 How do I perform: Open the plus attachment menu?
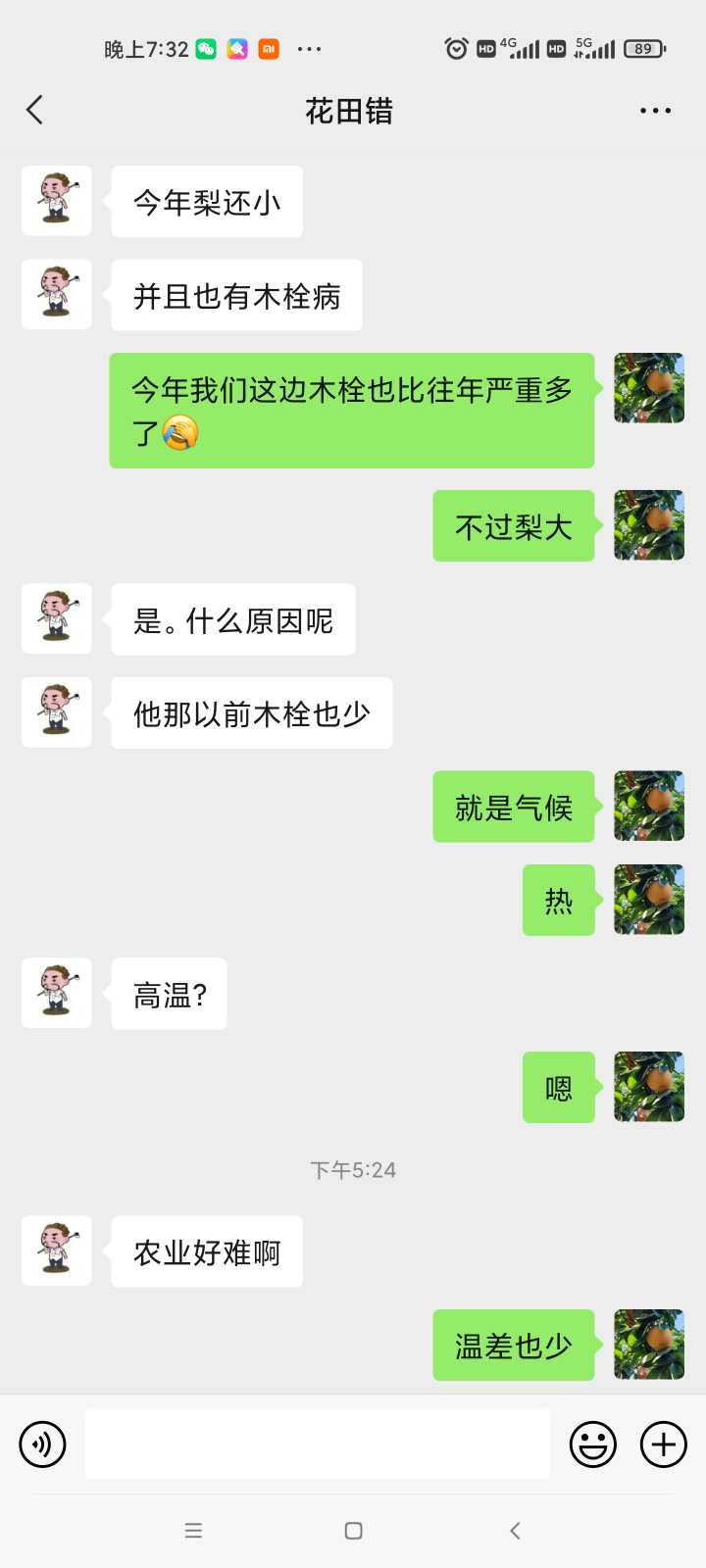[x=664, y=1444]
